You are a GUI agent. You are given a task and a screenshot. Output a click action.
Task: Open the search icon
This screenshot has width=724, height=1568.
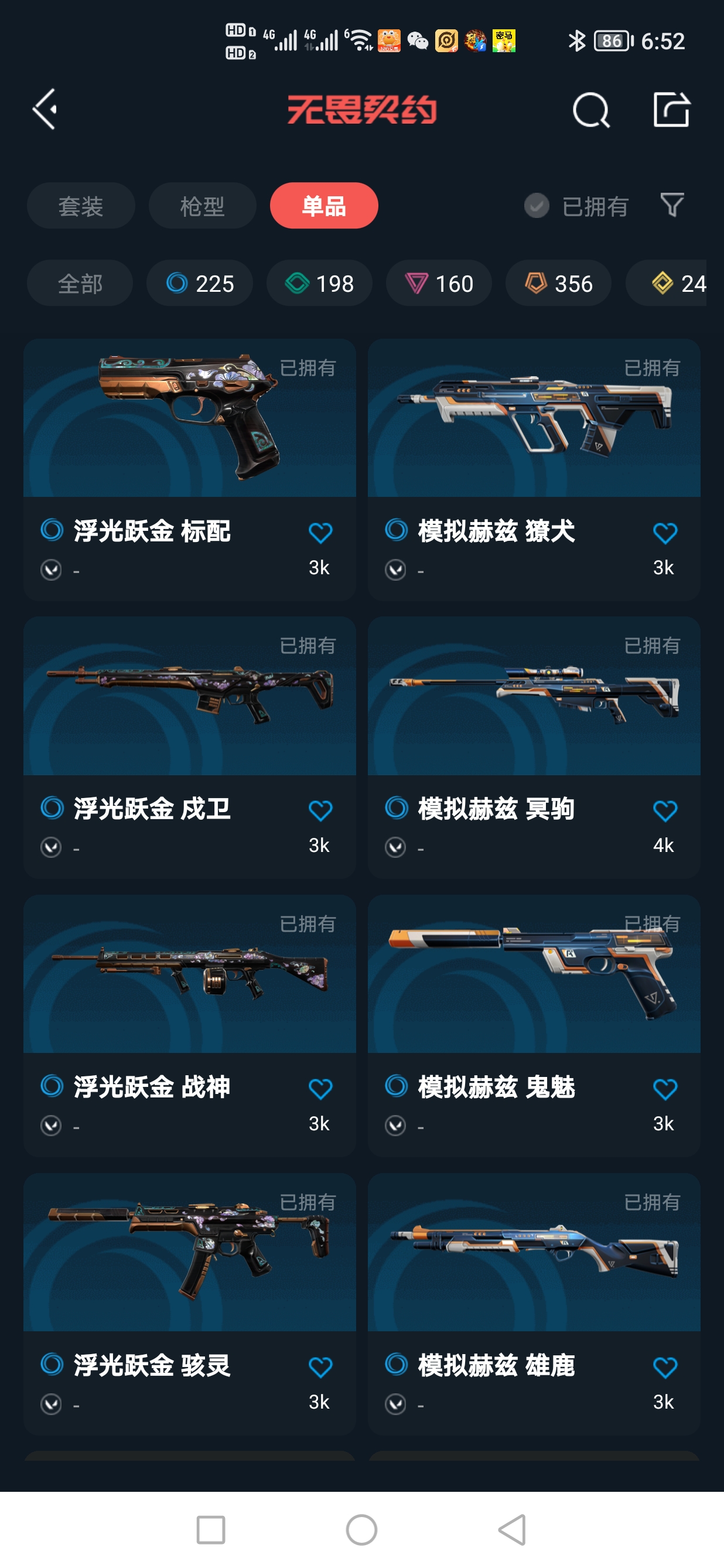point(590,110)
